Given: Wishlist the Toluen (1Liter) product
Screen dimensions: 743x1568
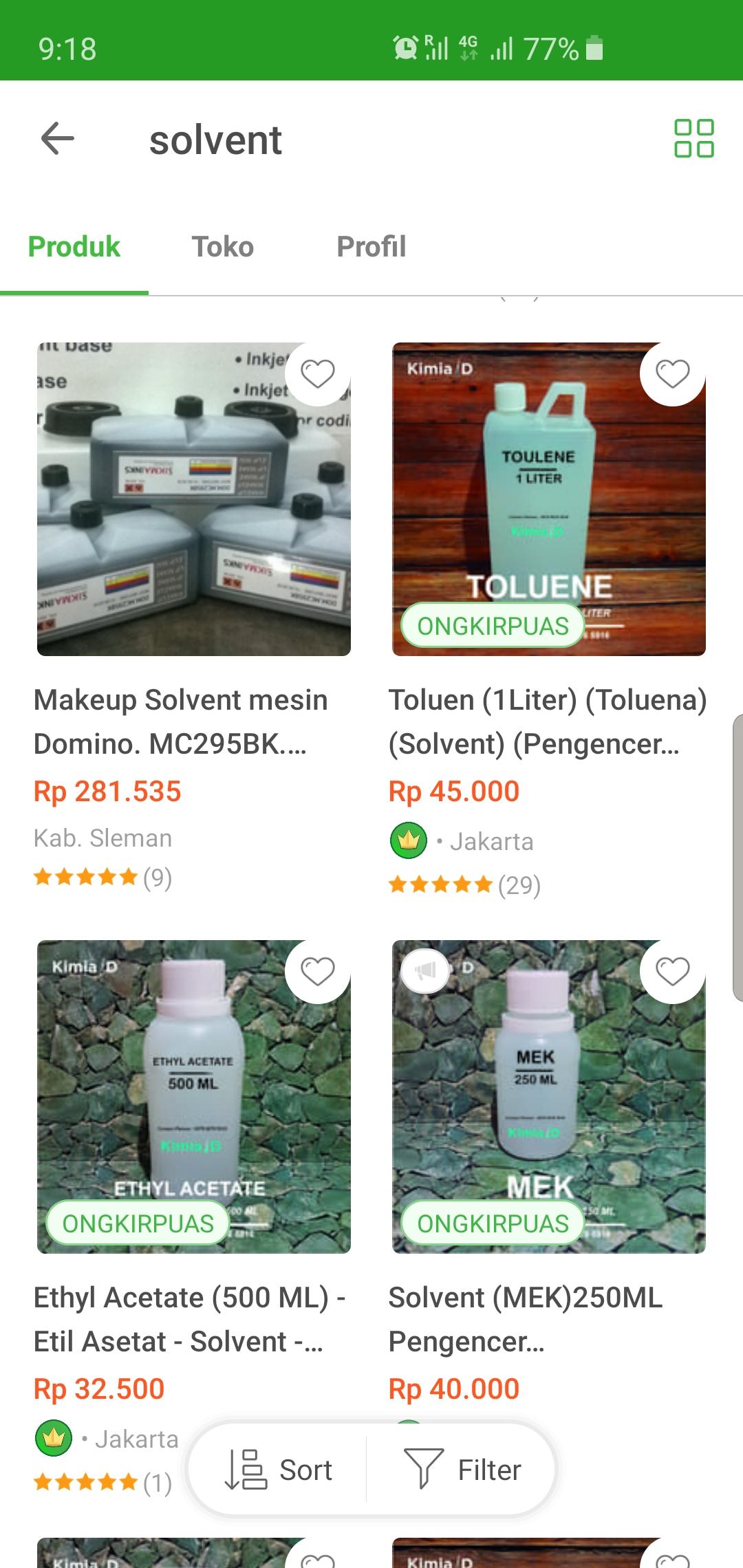Looking at the screenshot, I should coord(672,373).
